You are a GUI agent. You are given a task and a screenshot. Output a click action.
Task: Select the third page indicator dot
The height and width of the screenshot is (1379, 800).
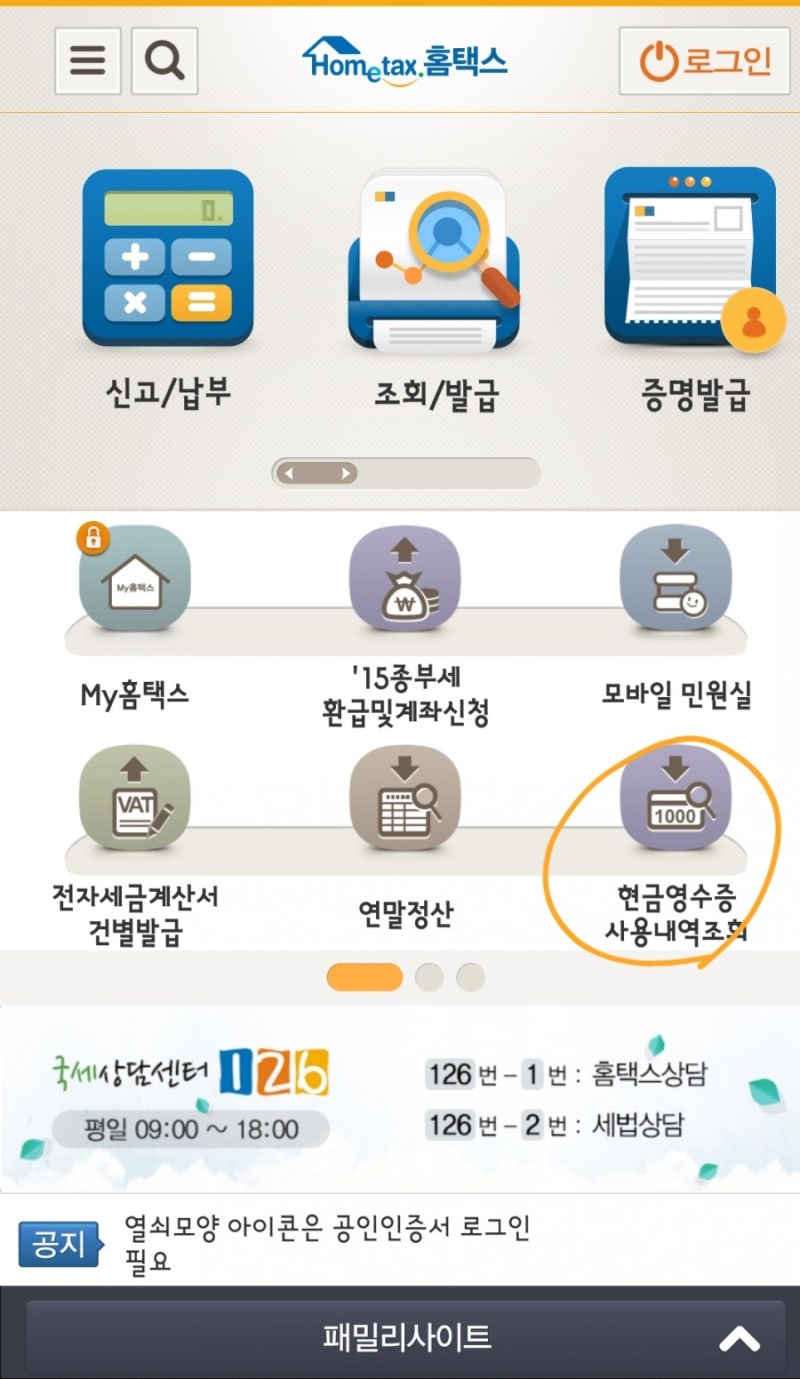(470, 977)
